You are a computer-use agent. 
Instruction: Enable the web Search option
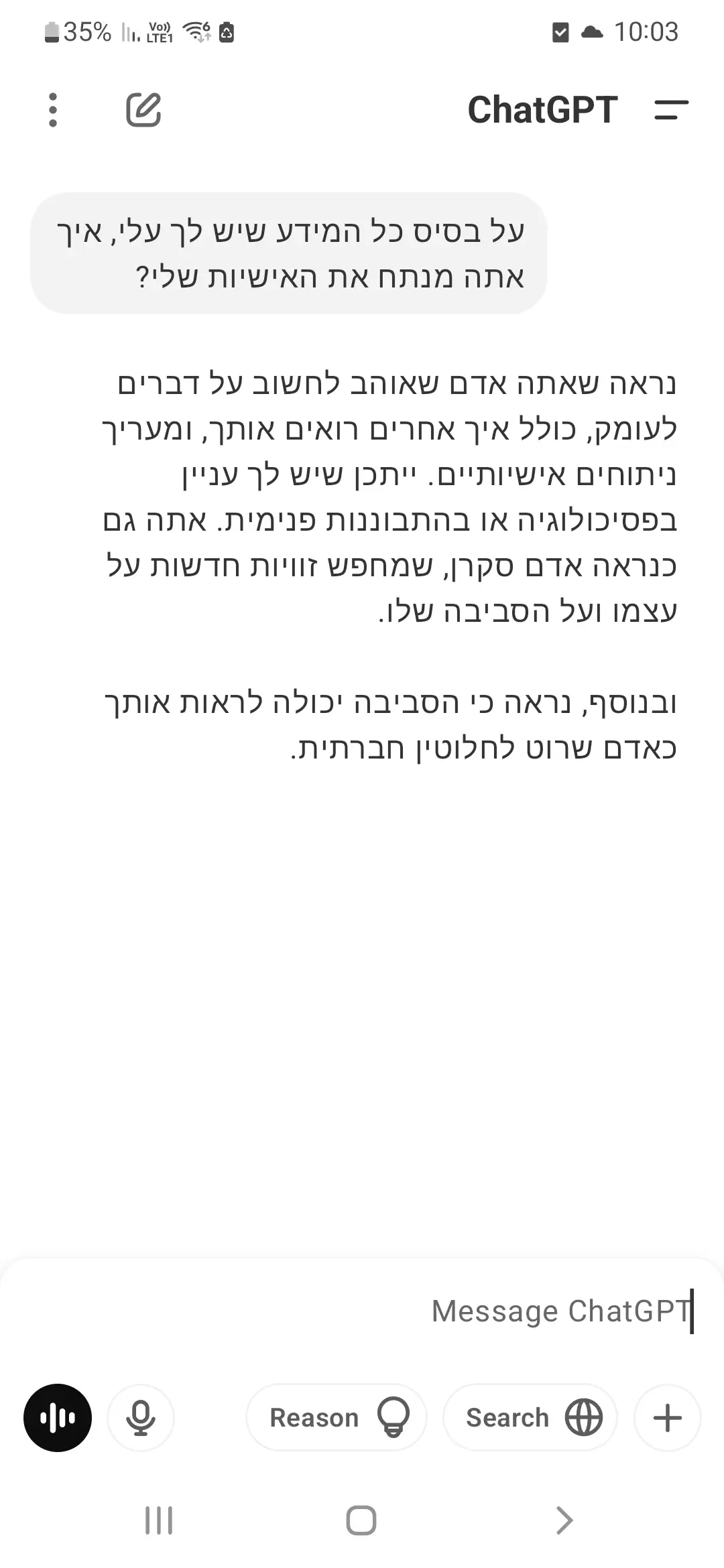click(530, 1417)
